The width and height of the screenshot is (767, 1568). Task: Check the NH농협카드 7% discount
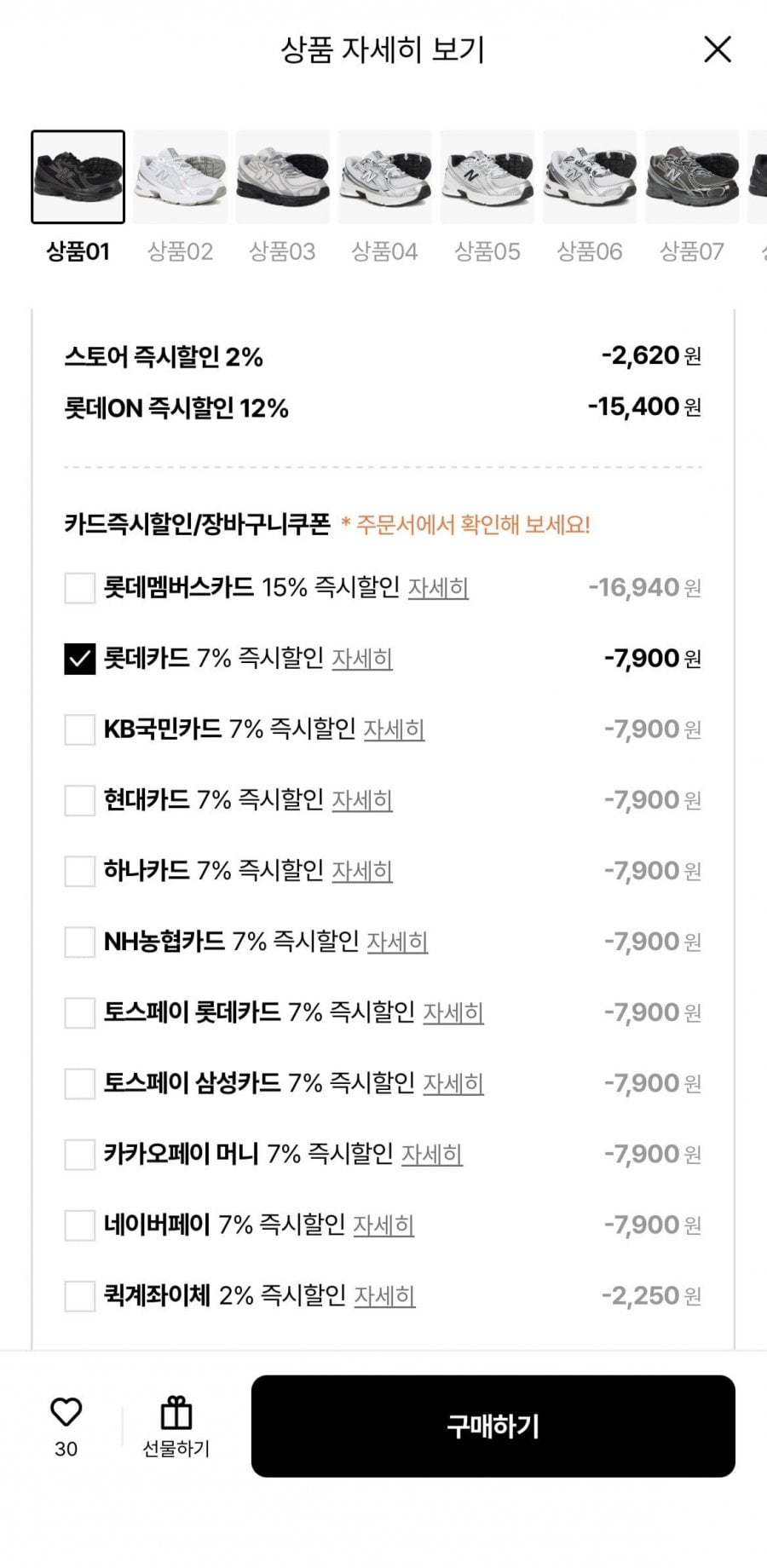pyautogui.click(x=80, y=942)
